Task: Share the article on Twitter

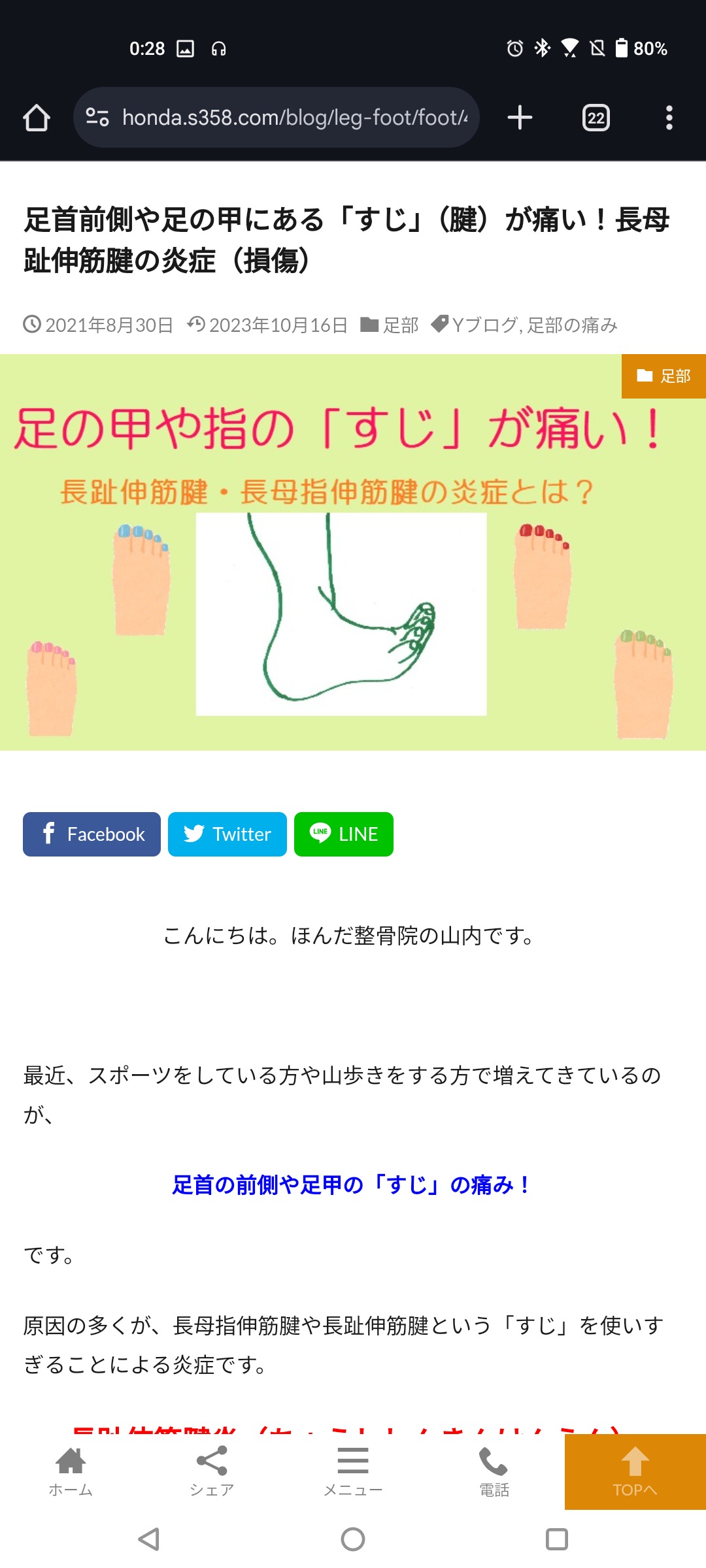Action: click(x=227, y=834)
